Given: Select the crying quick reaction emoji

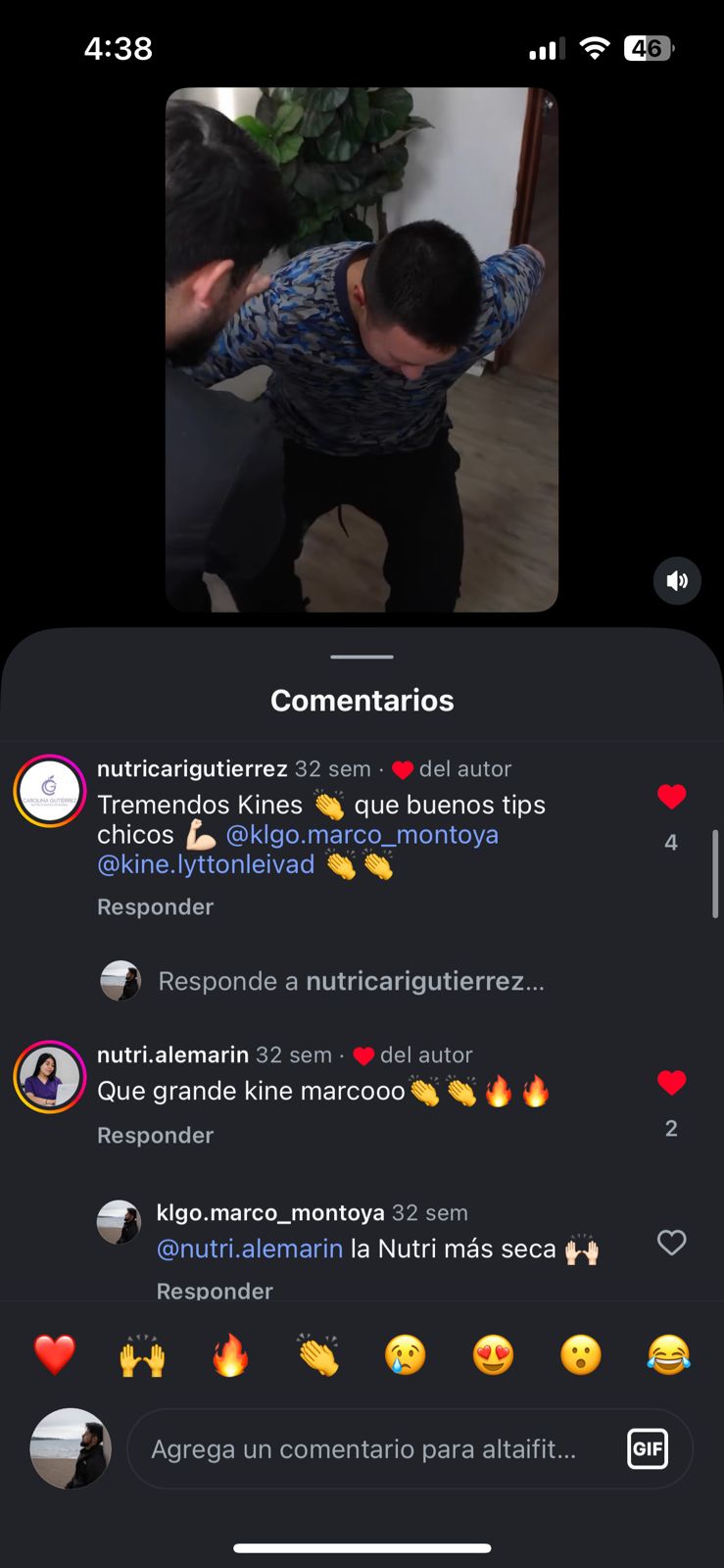Looking at the screenshot, I should [x=405, y=1355].
